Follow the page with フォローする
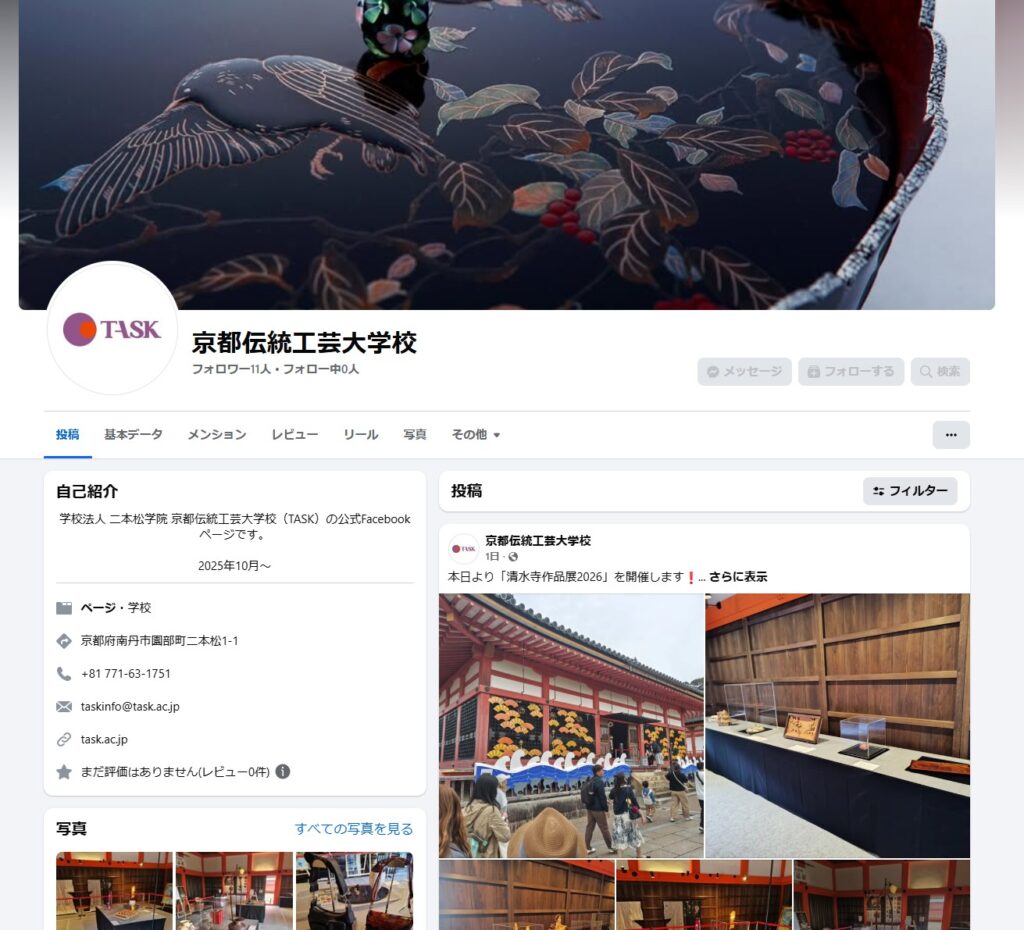The width and height of the screenshot is (1024, 930). (x=850, y=372)
